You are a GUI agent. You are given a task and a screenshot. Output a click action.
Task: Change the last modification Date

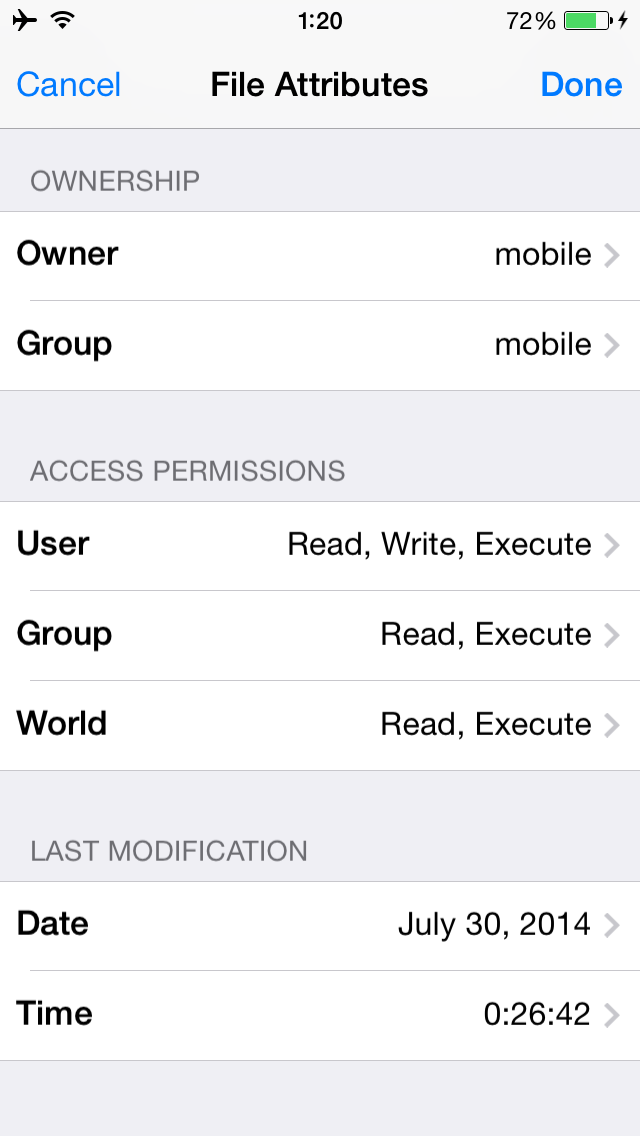tap(320, 926)
